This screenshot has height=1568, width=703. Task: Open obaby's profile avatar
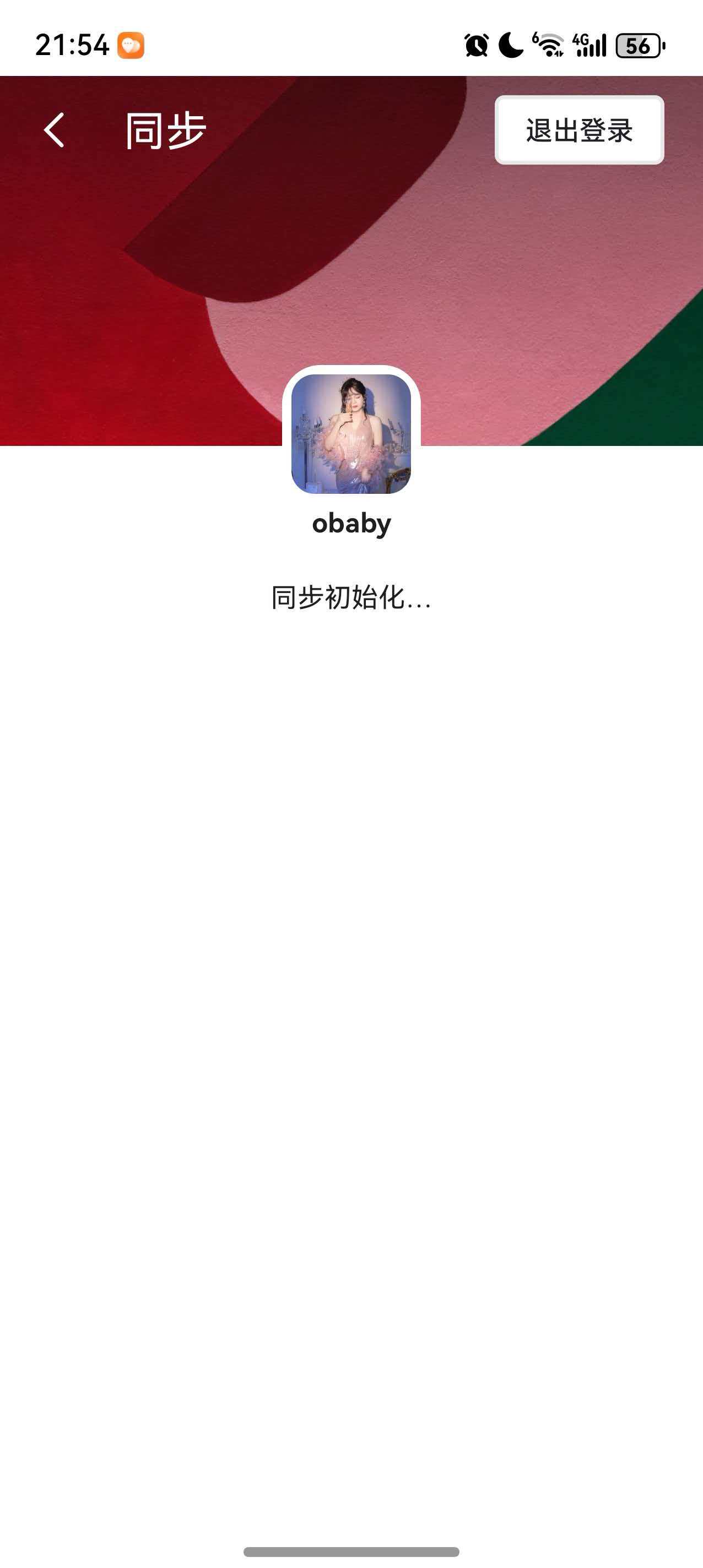click(x=351, y=433)
